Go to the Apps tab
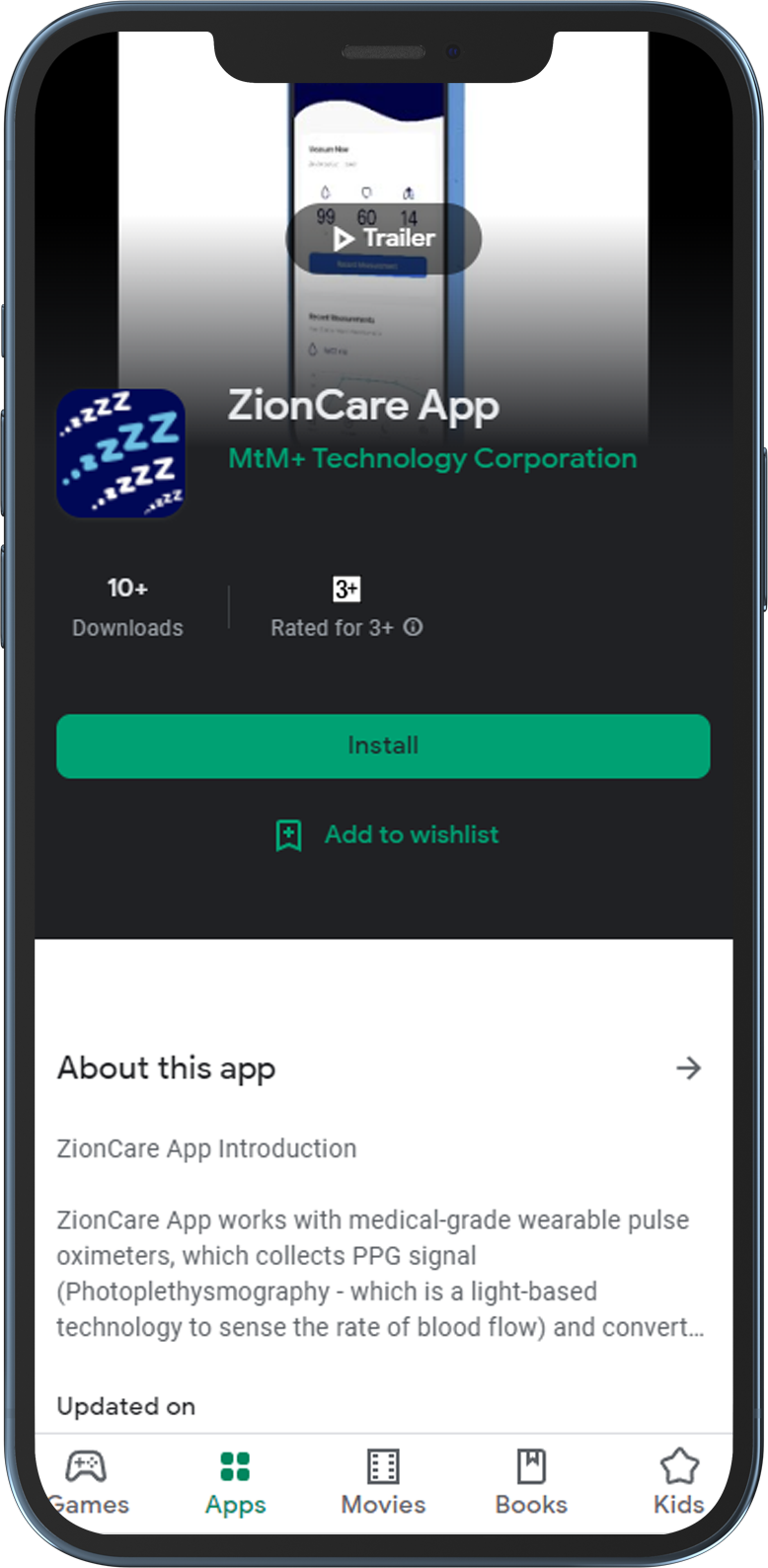 point(235,1482)
